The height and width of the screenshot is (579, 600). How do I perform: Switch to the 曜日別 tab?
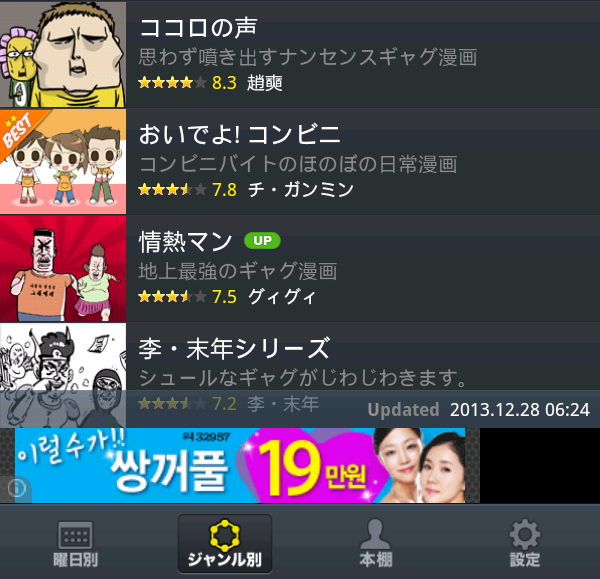[x=75, y=543]
